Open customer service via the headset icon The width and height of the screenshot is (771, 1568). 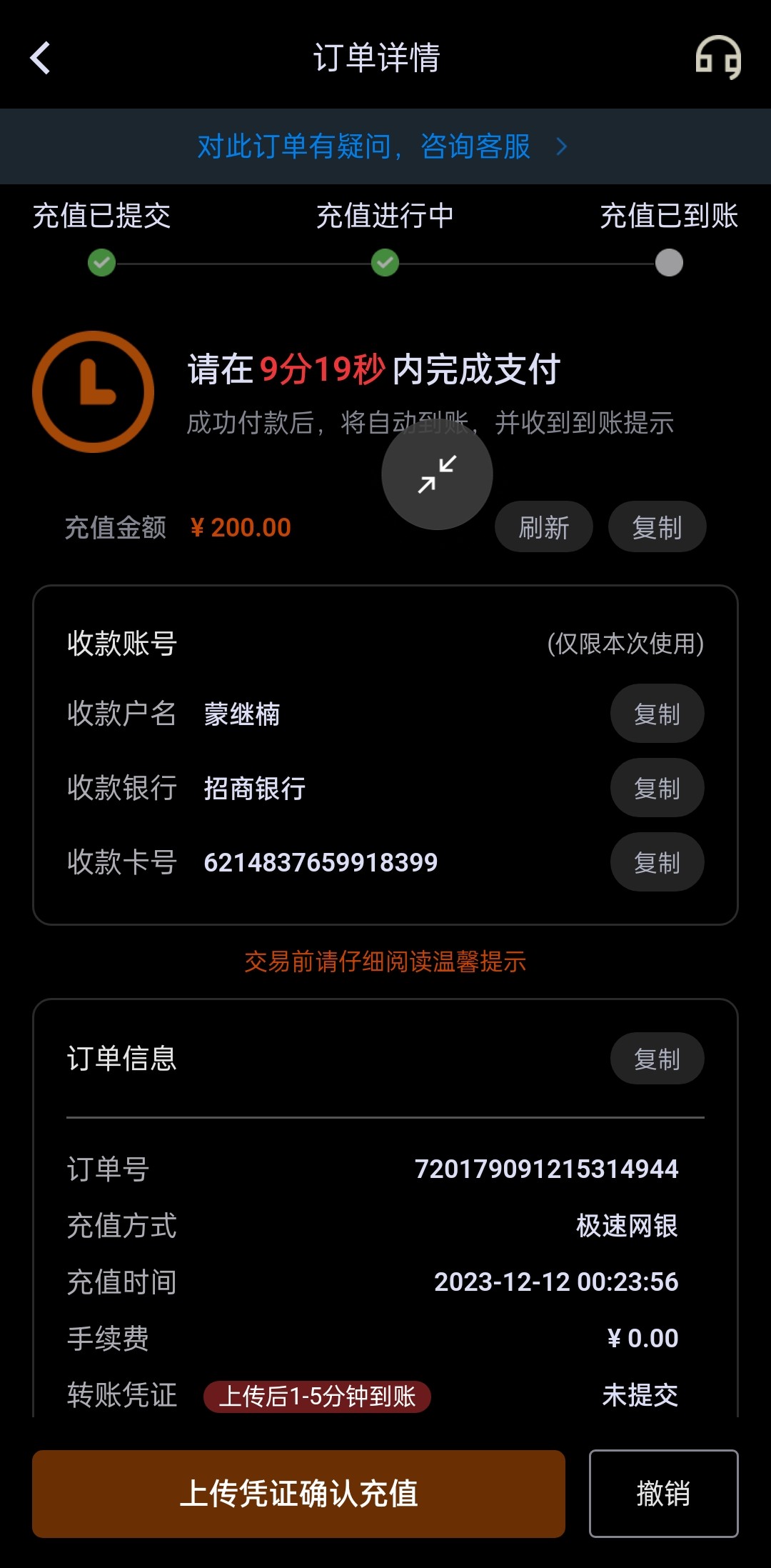(717, 57)
